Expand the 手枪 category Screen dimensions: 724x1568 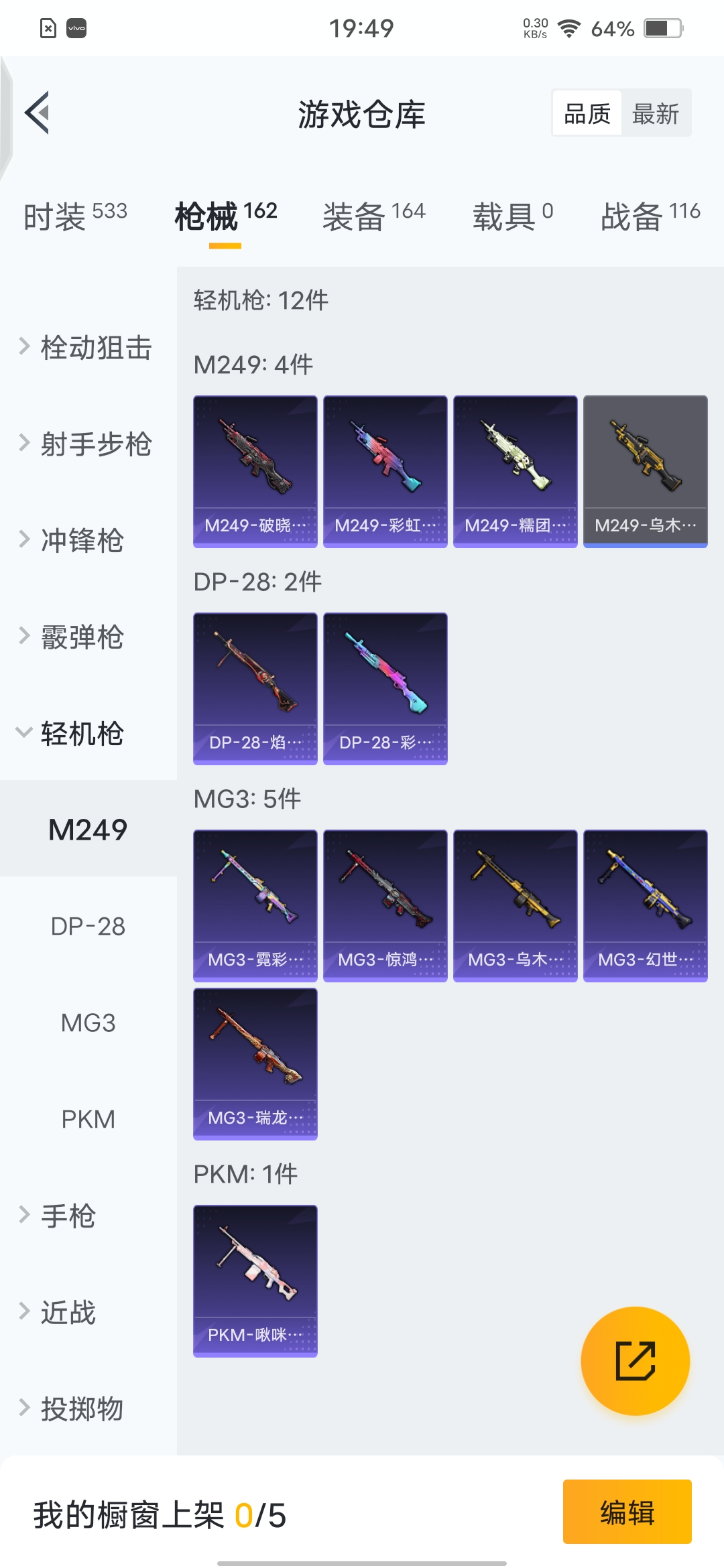[67, 1216]
